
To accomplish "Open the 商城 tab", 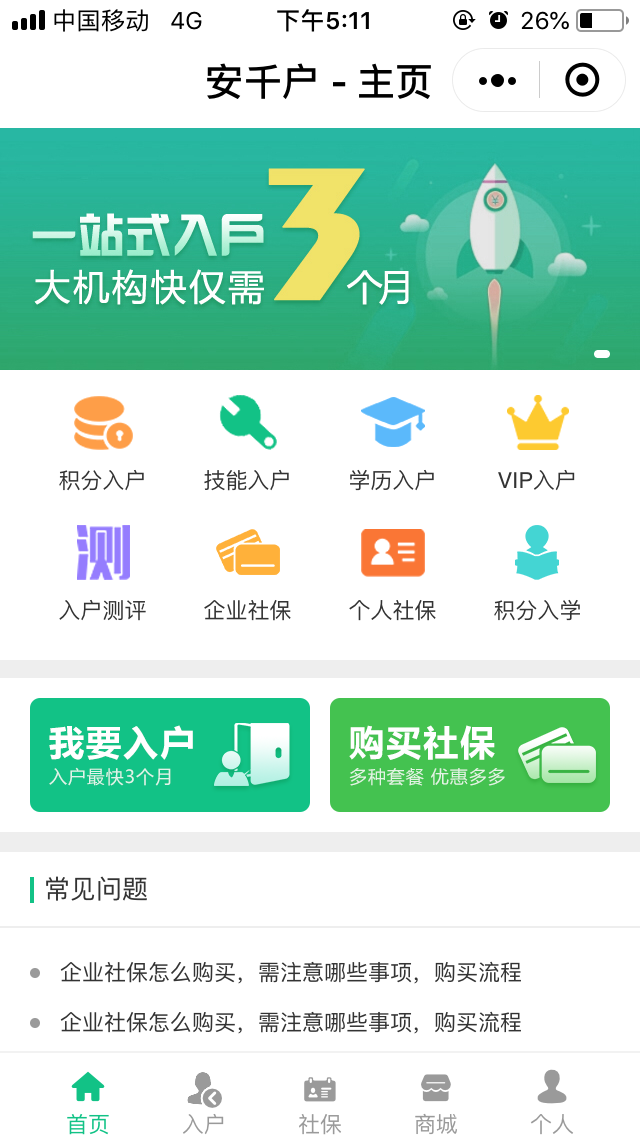I will click(x=436, y=1102).
